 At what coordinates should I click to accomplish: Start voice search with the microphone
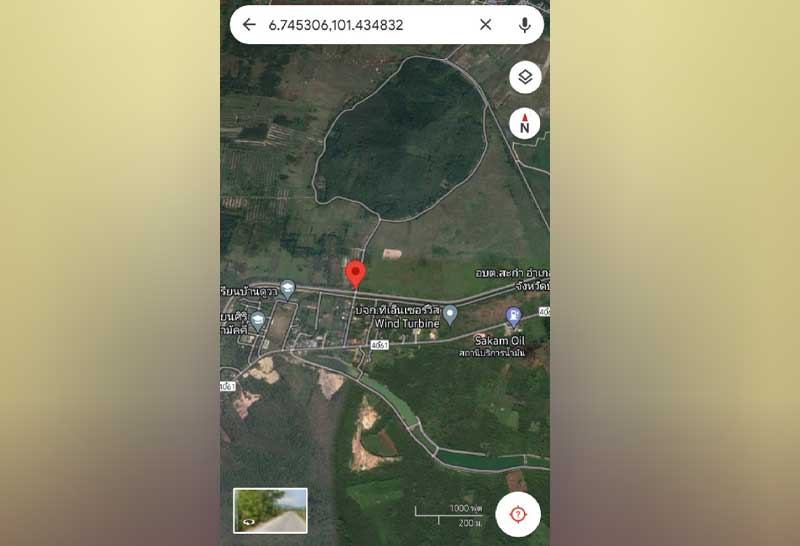pyautogui.click(x=524, y=25)
